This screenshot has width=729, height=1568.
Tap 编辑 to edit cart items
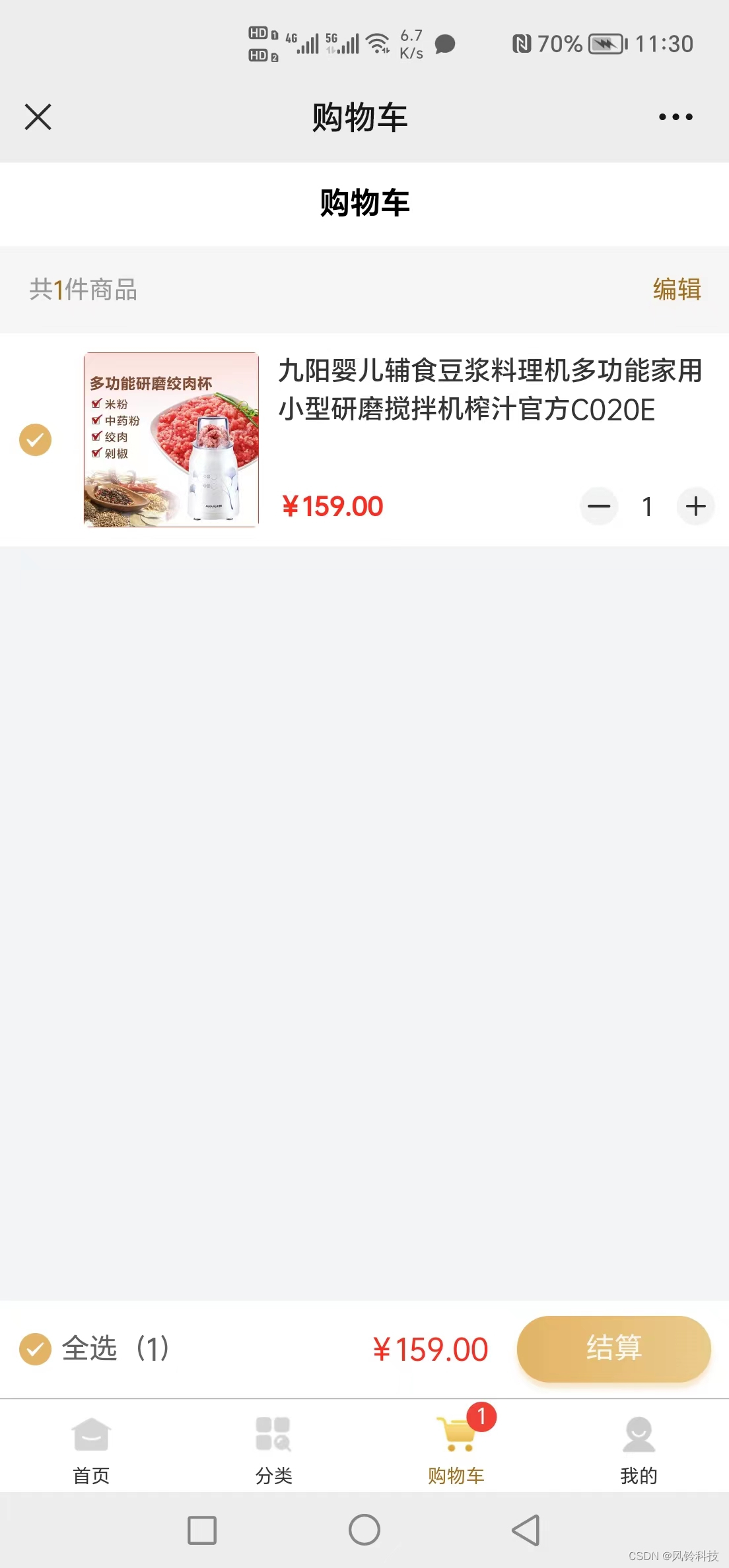click(677, 290)
